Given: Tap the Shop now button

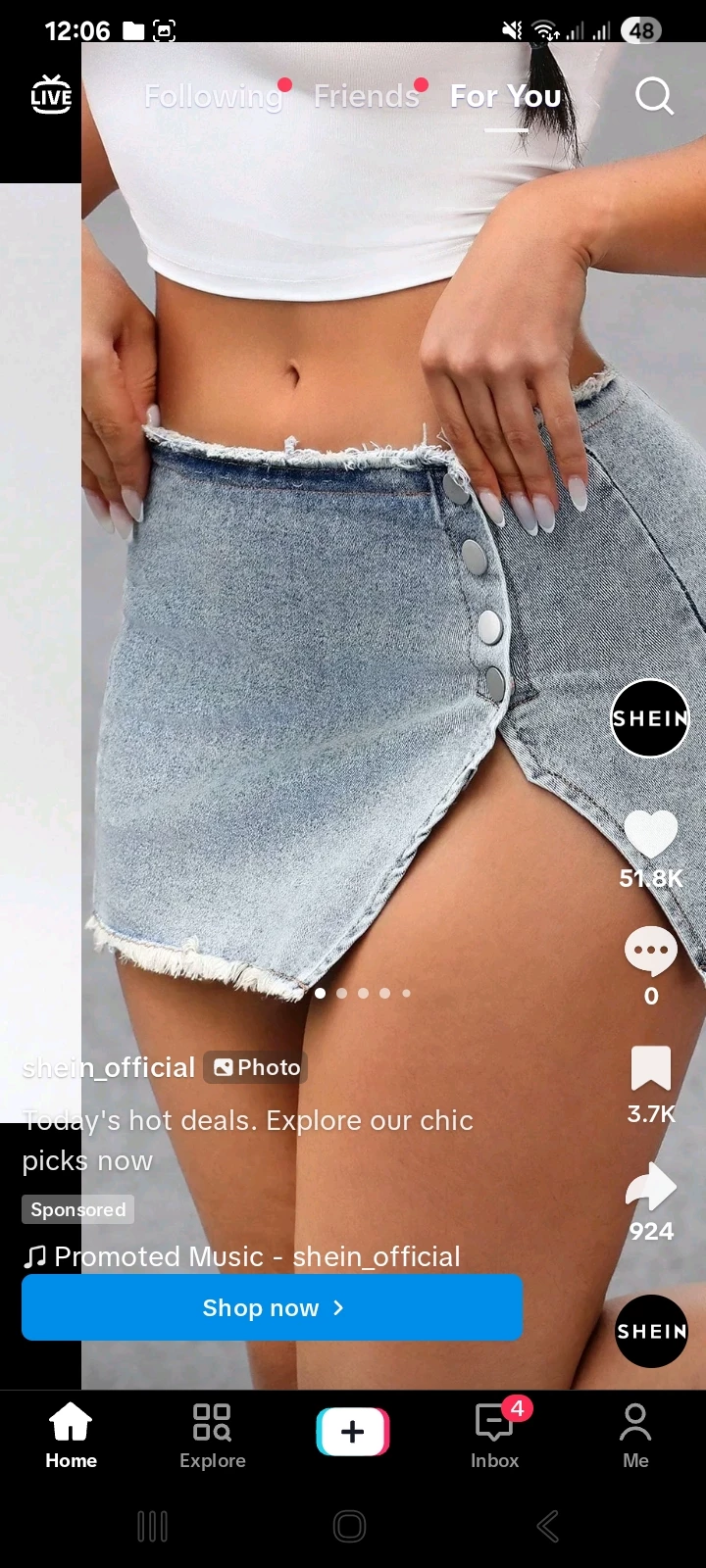Looking at the screenshot, I should [x=272, y=1307].
